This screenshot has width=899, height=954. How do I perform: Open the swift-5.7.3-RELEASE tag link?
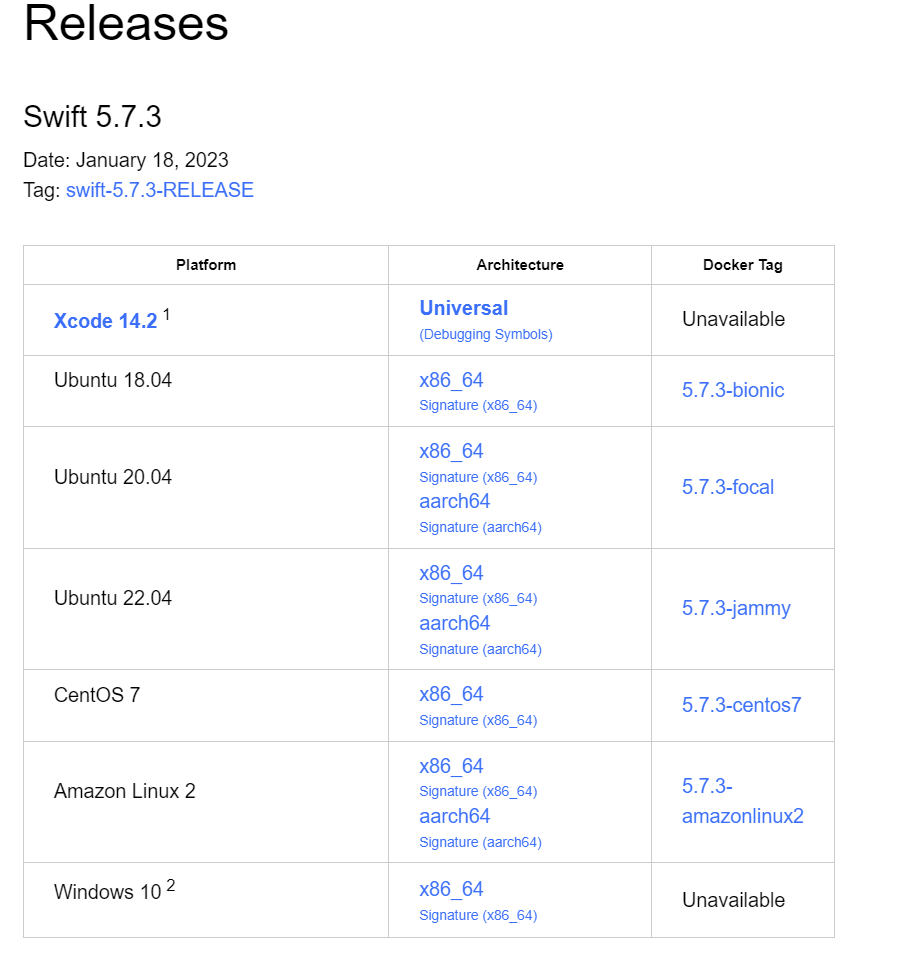pyautogui.click(x=159, y=190)
